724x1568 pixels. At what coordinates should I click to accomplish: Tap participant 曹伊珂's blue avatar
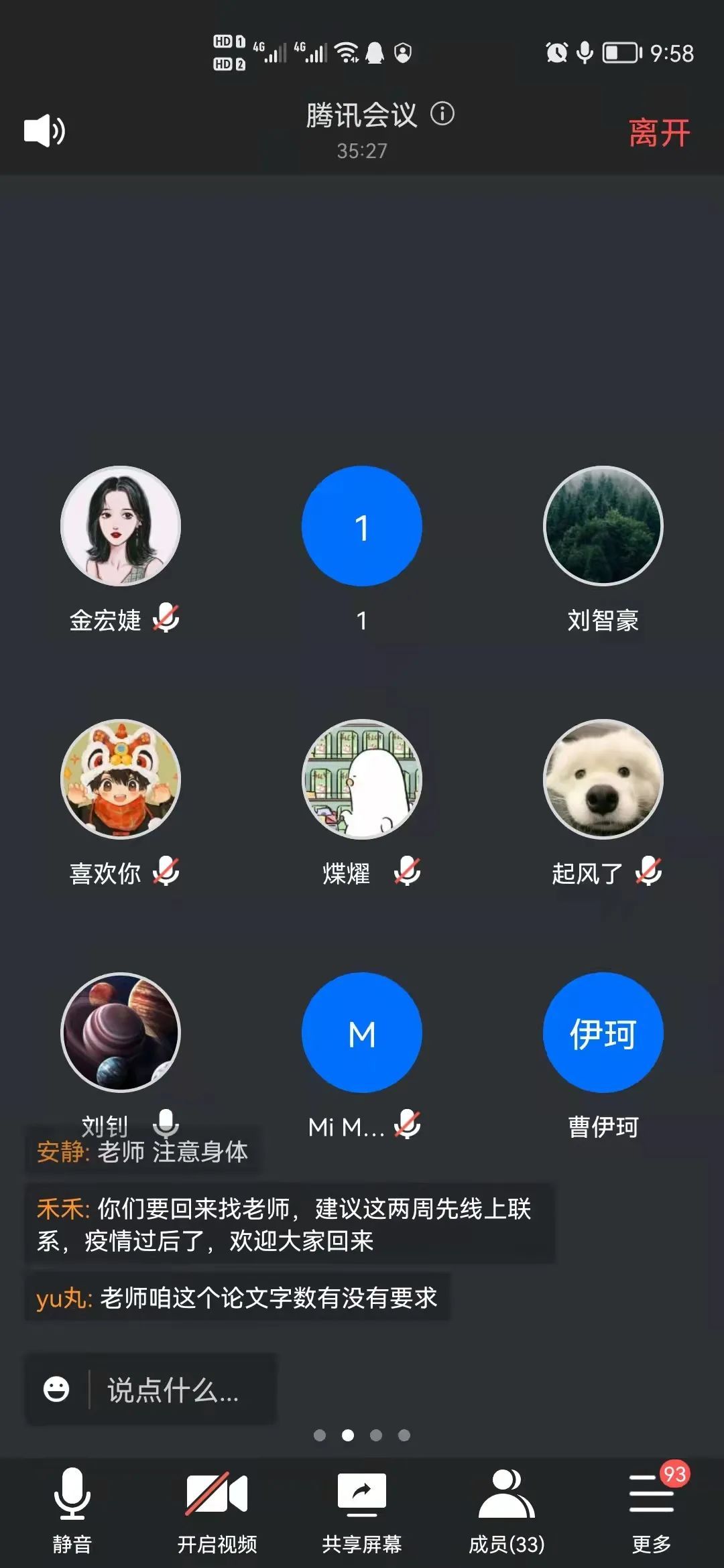[603, 1033]
